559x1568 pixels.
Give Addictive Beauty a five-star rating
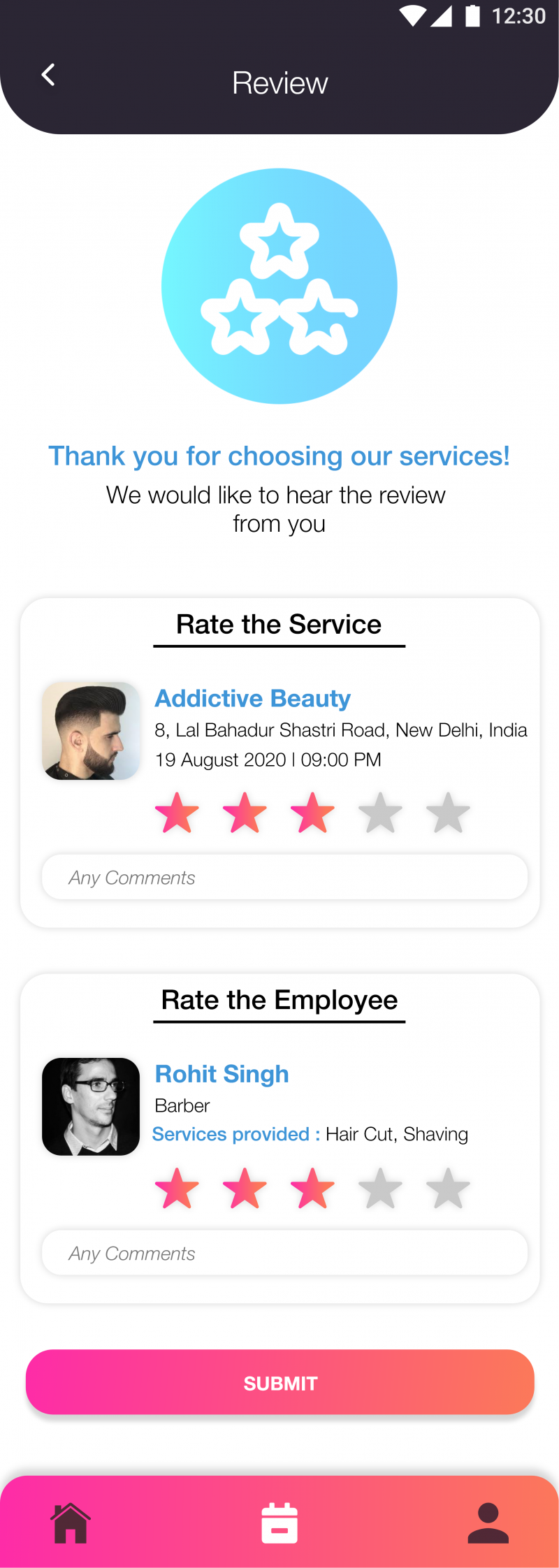[447, 813]
